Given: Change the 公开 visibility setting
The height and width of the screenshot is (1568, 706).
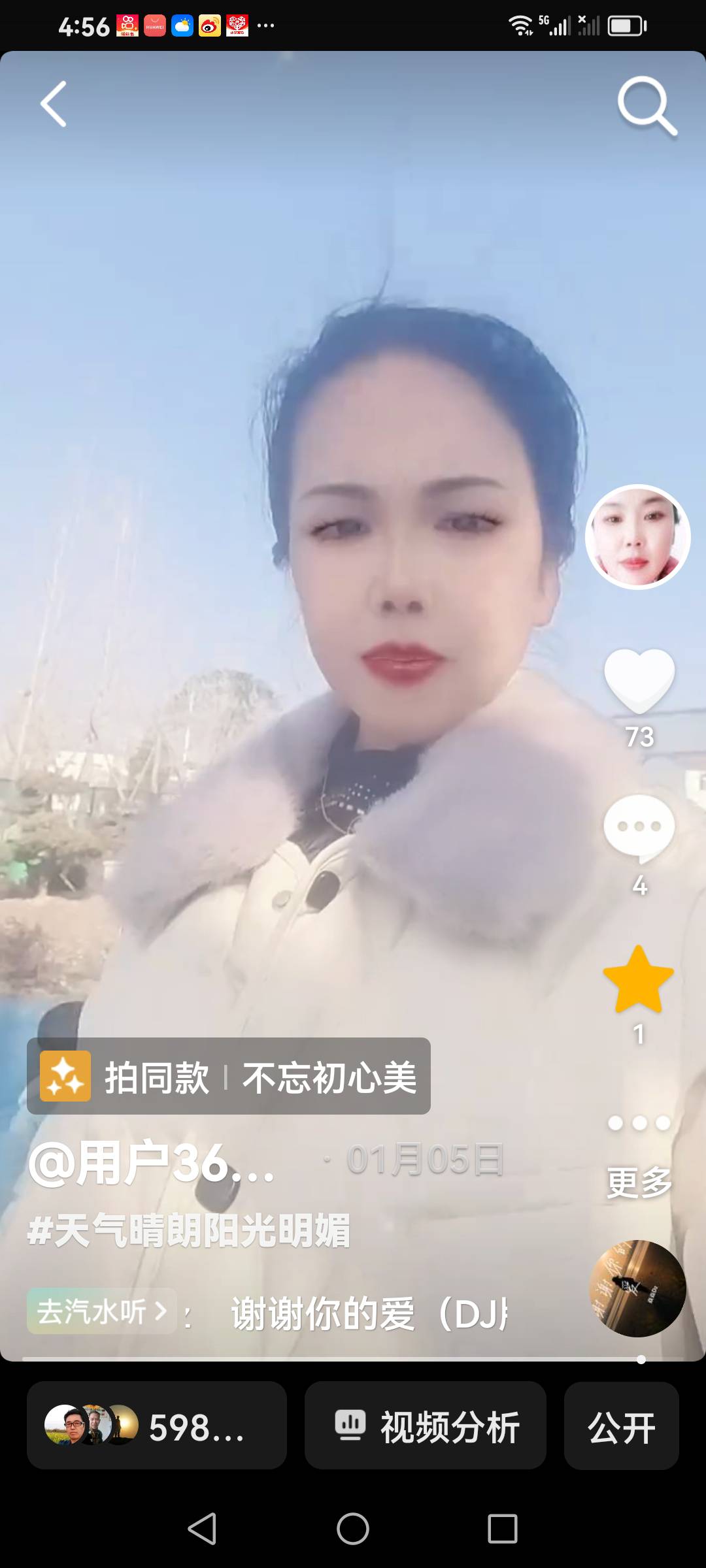Looking at the screenshot, I should [x=621, y=1426].
